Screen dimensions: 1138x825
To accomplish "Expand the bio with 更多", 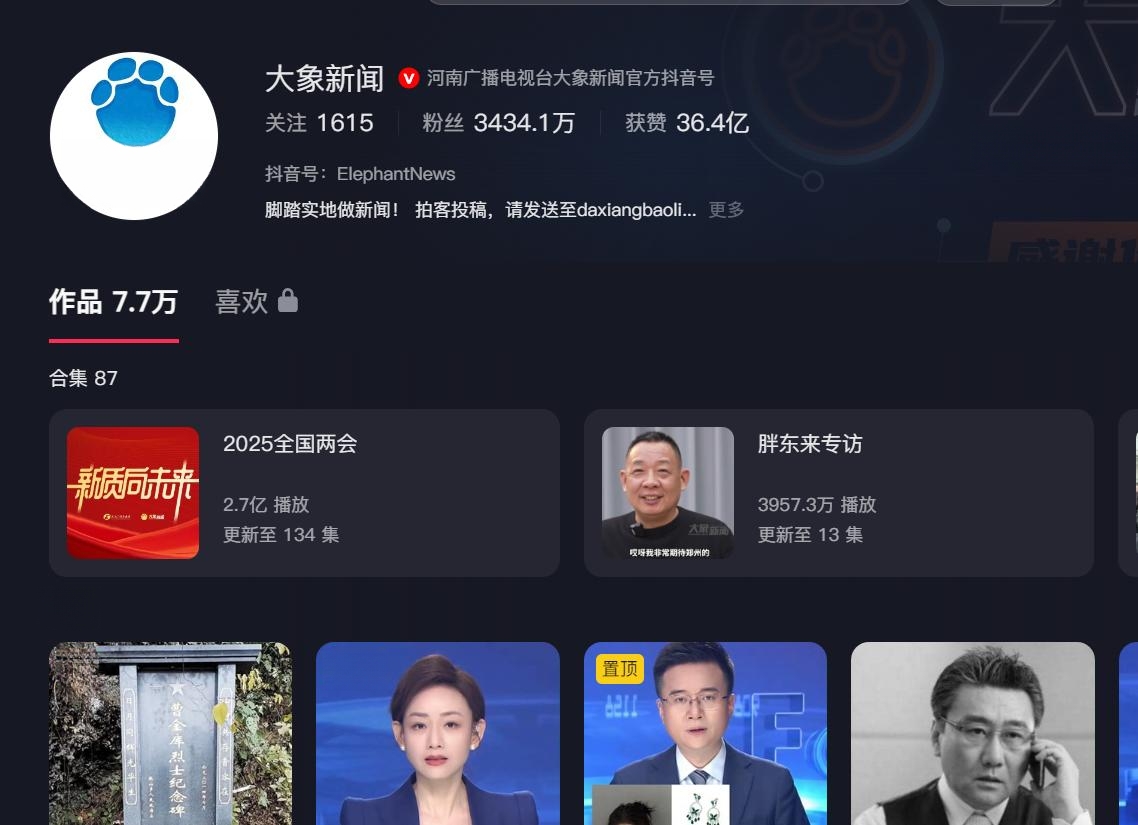I will 726,210.
